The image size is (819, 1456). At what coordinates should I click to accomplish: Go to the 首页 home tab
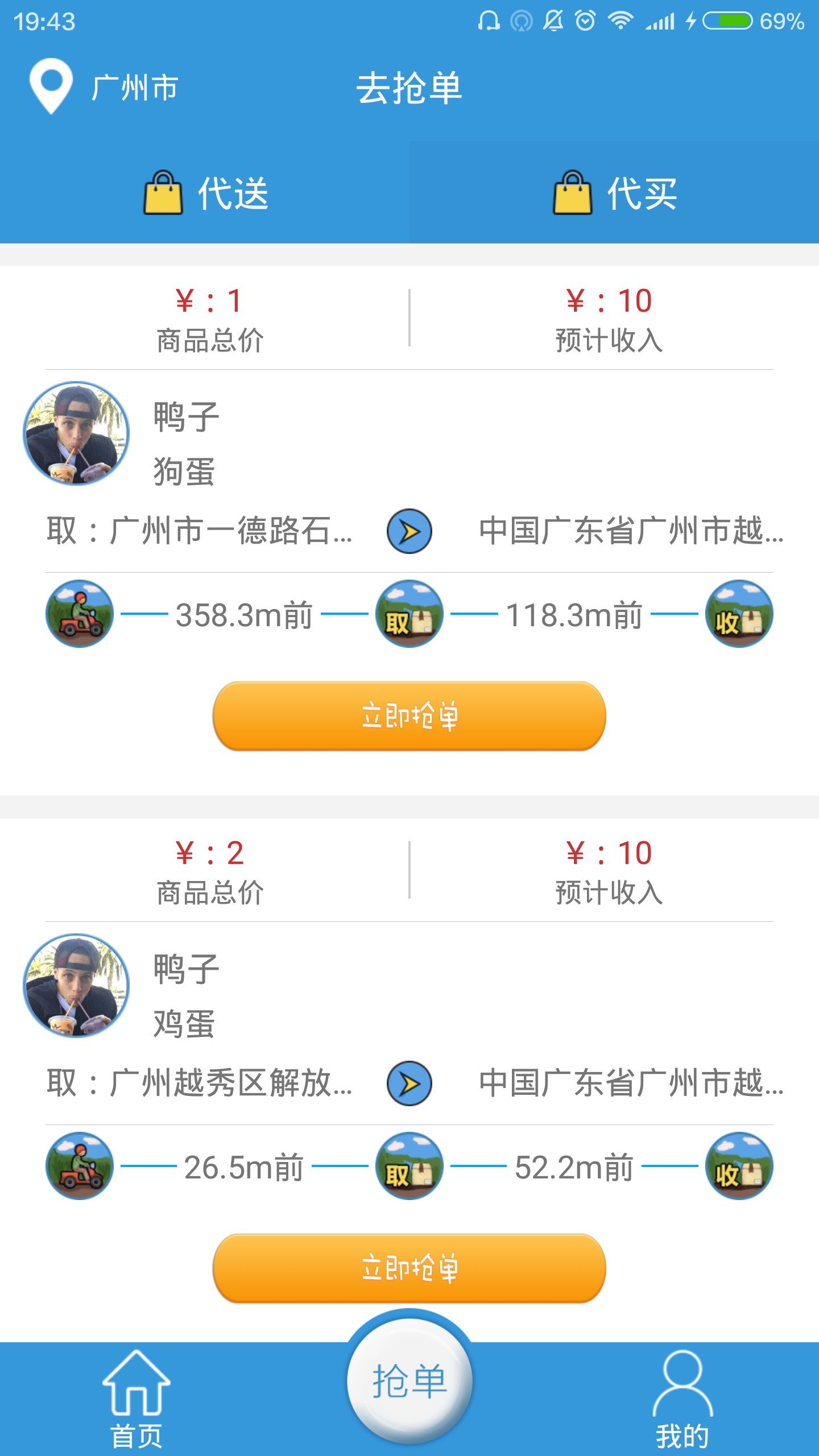[136, 1399]
